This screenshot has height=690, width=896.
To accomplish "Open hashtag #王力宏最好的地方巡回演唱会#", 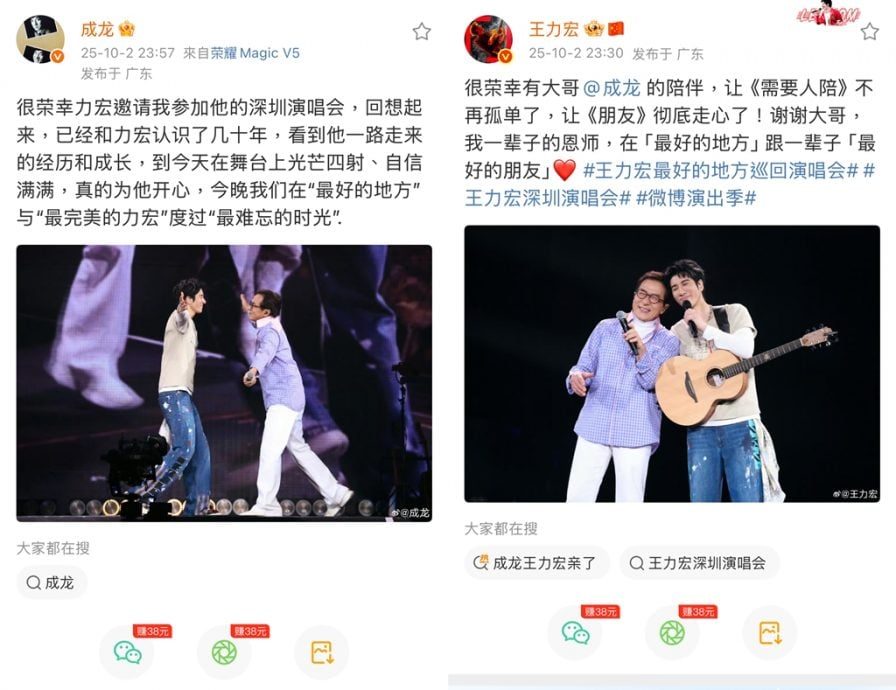I will (x=713, y=170).
